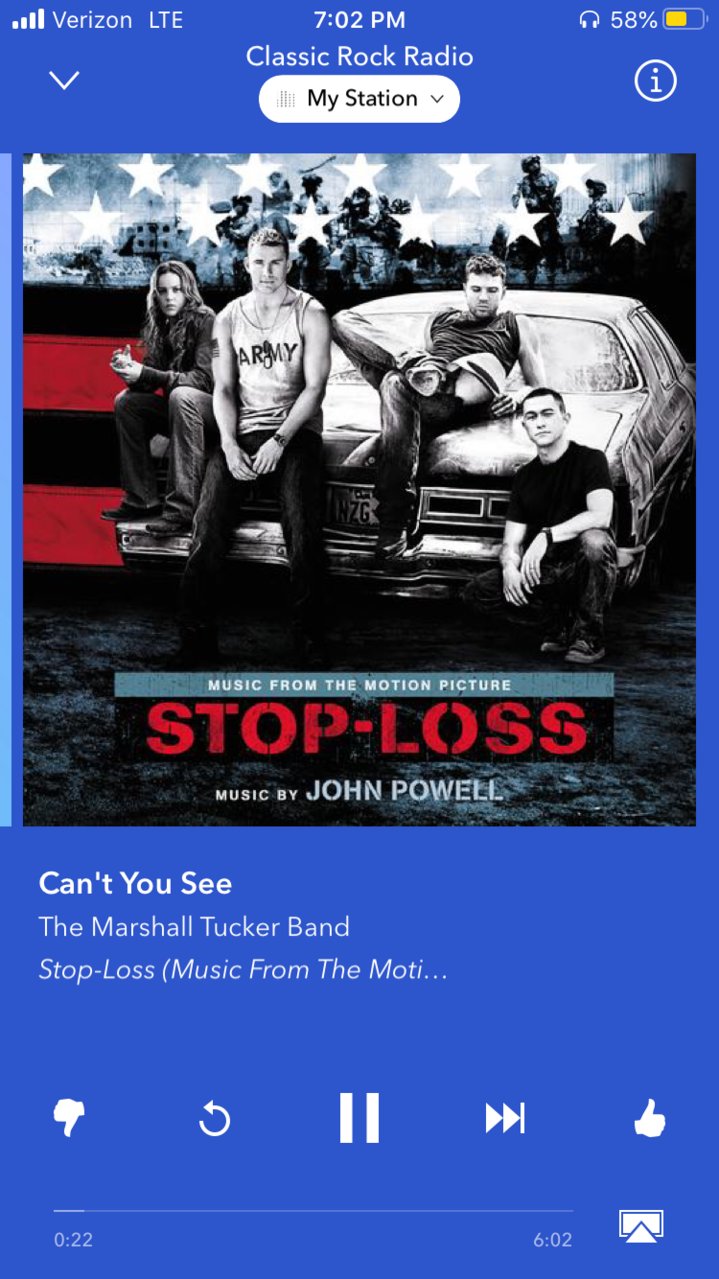Tap the Stop-Loss album artwork
This screenshot has height=1279, width=719.
(359, 489)
